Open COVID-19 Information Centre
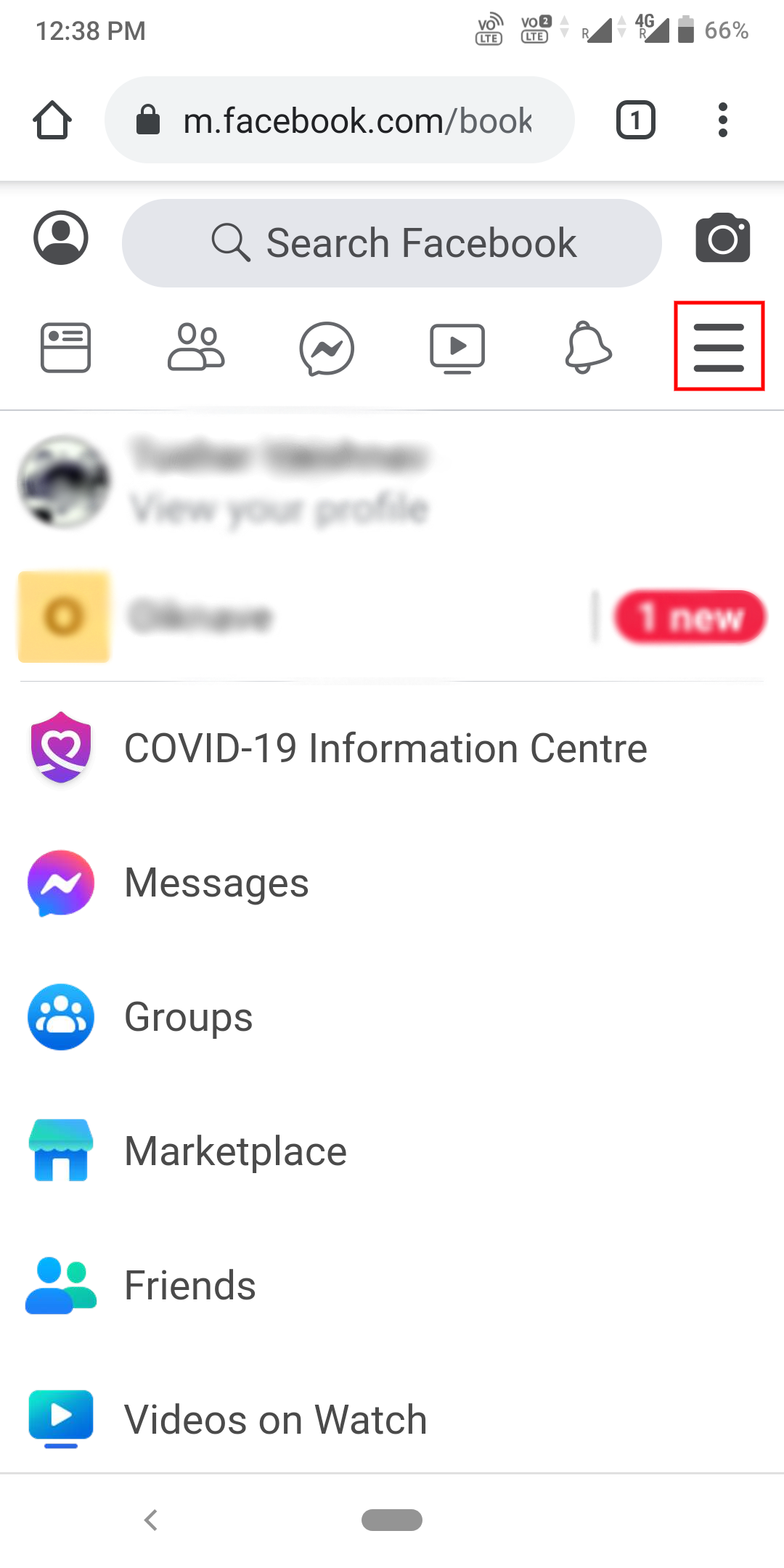 (385, 748)
